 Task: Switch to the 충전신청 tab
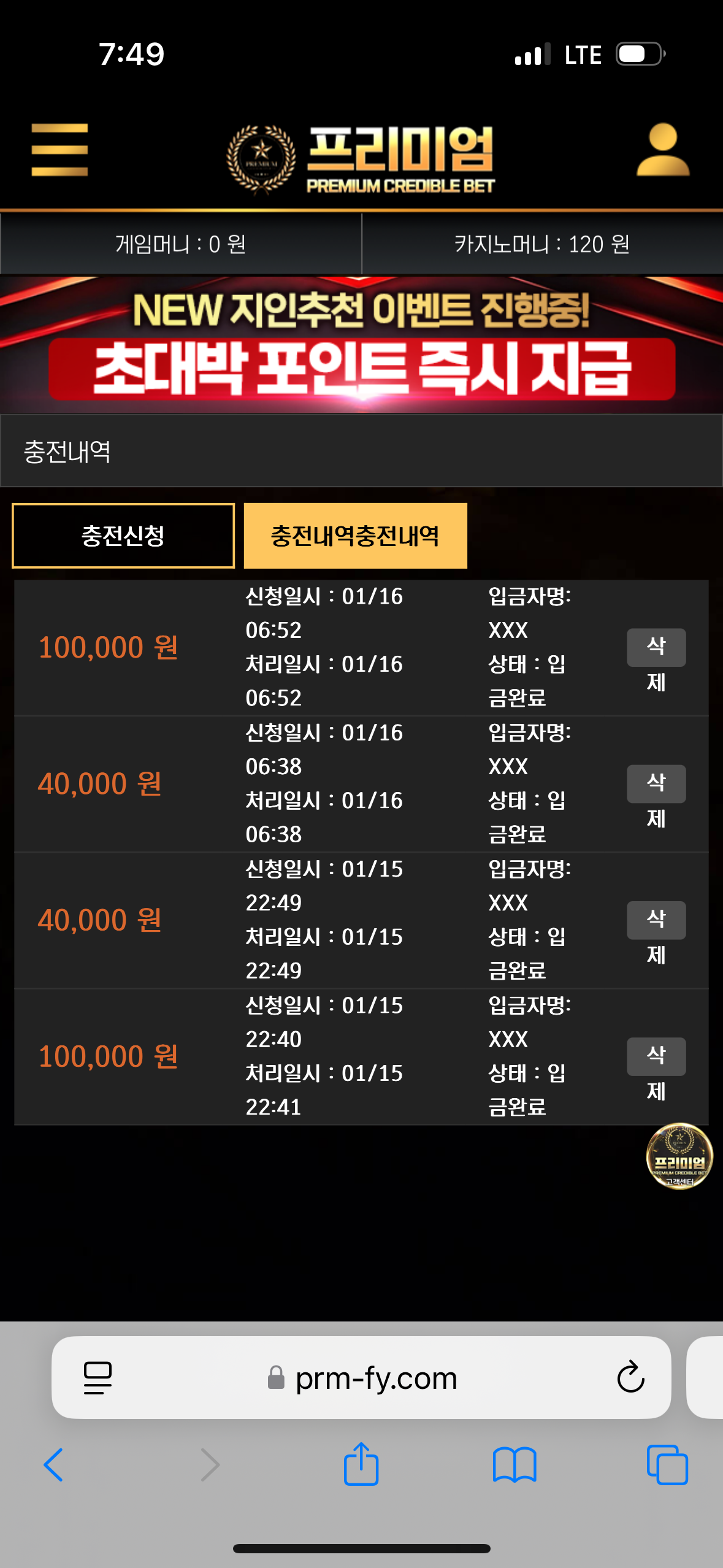coord(123,536)
